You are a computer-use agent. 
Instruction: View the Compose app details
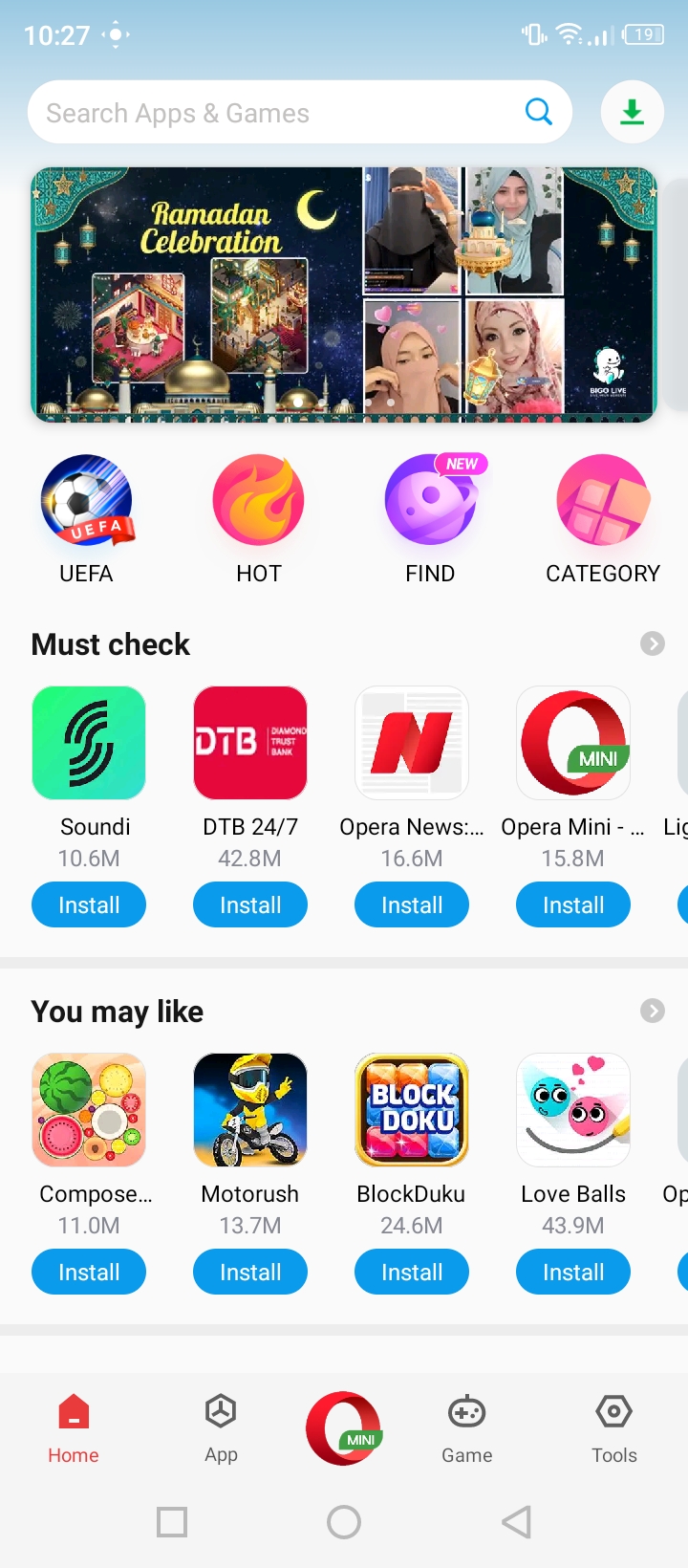click(89, 1110)
